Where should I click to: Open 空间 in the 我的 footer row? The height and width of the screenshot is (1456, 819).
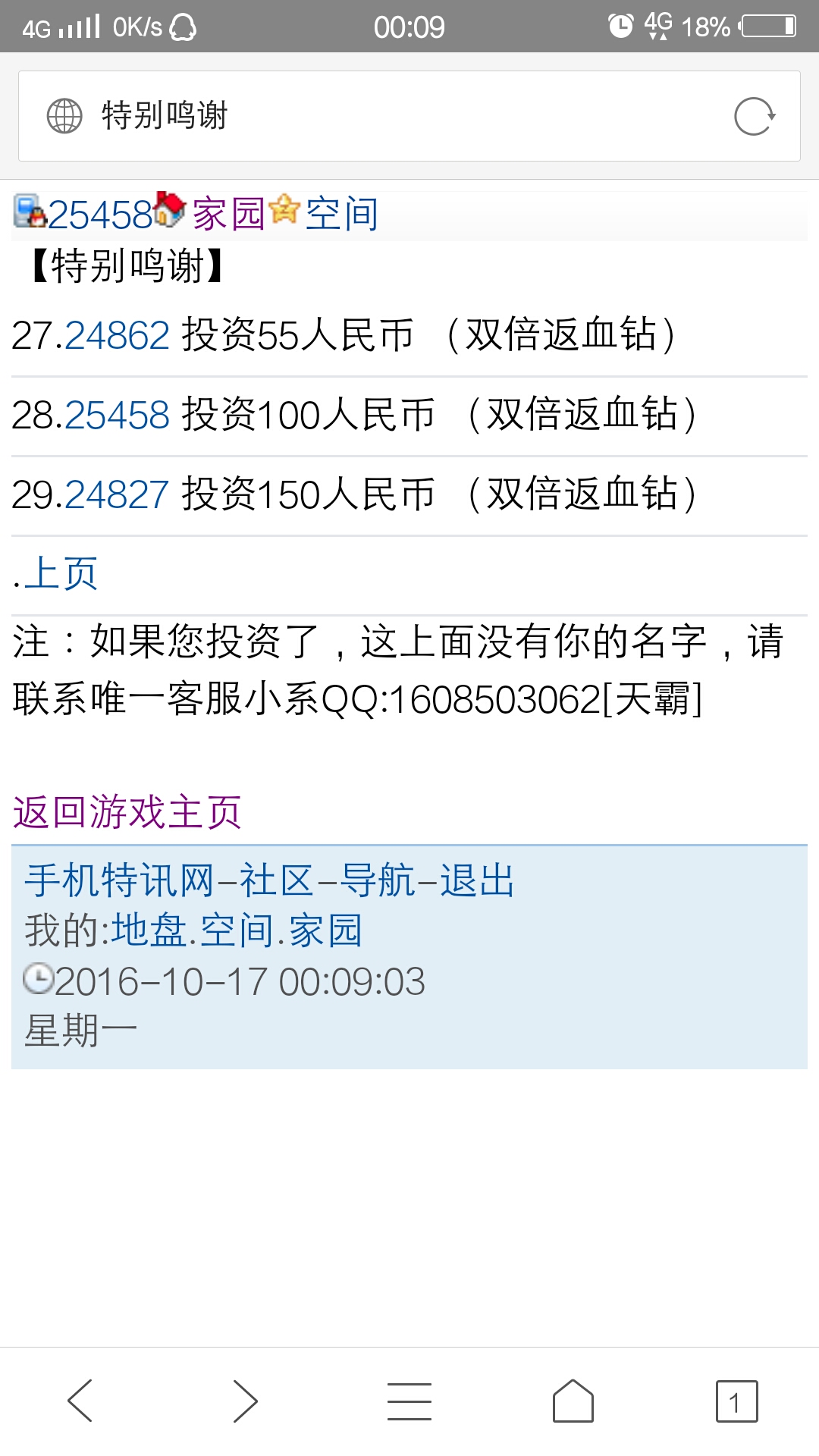point(237,930)
